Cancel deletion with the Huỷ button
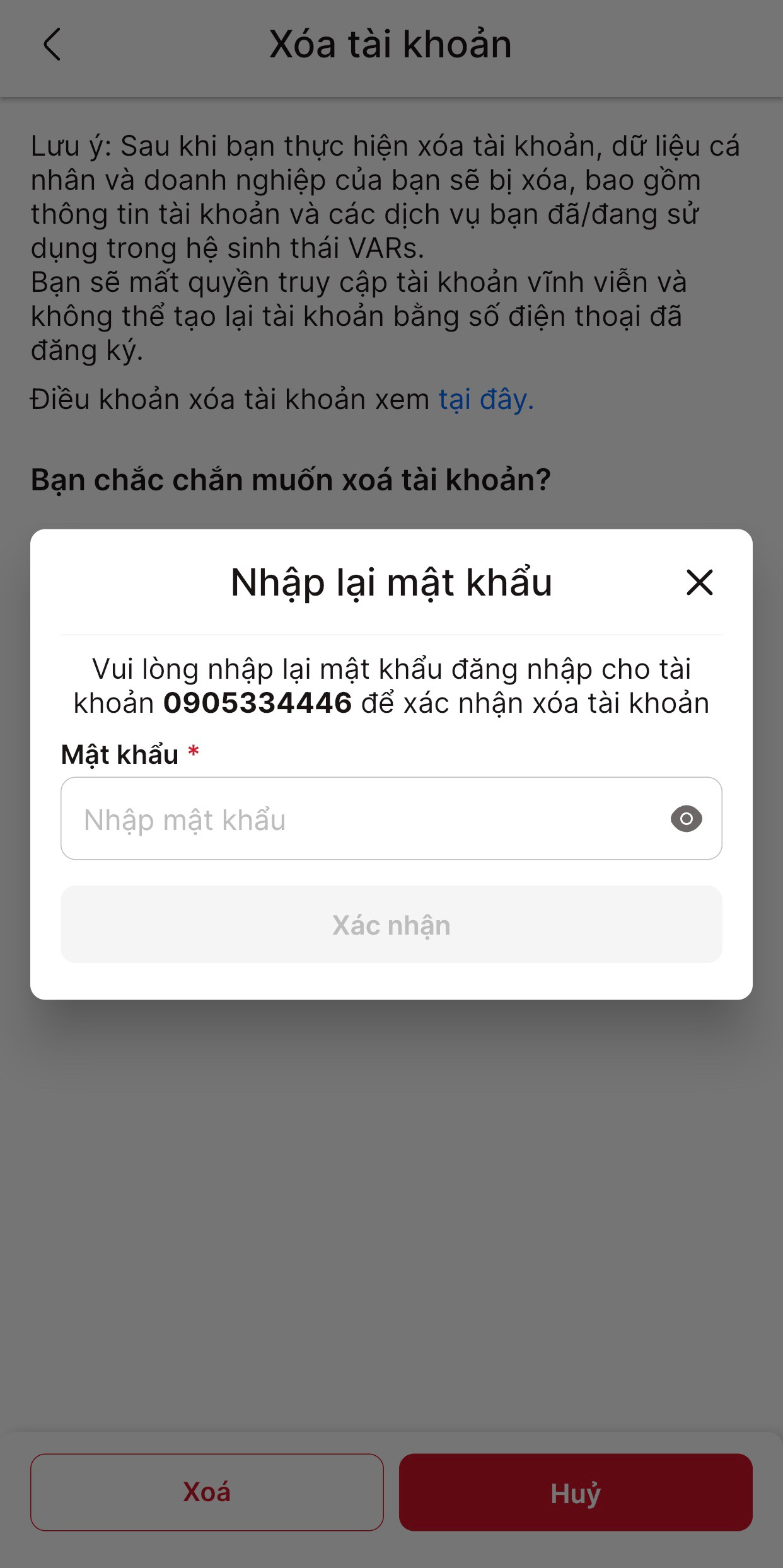Viewport: 783px width, 1568px height. 575,1492
